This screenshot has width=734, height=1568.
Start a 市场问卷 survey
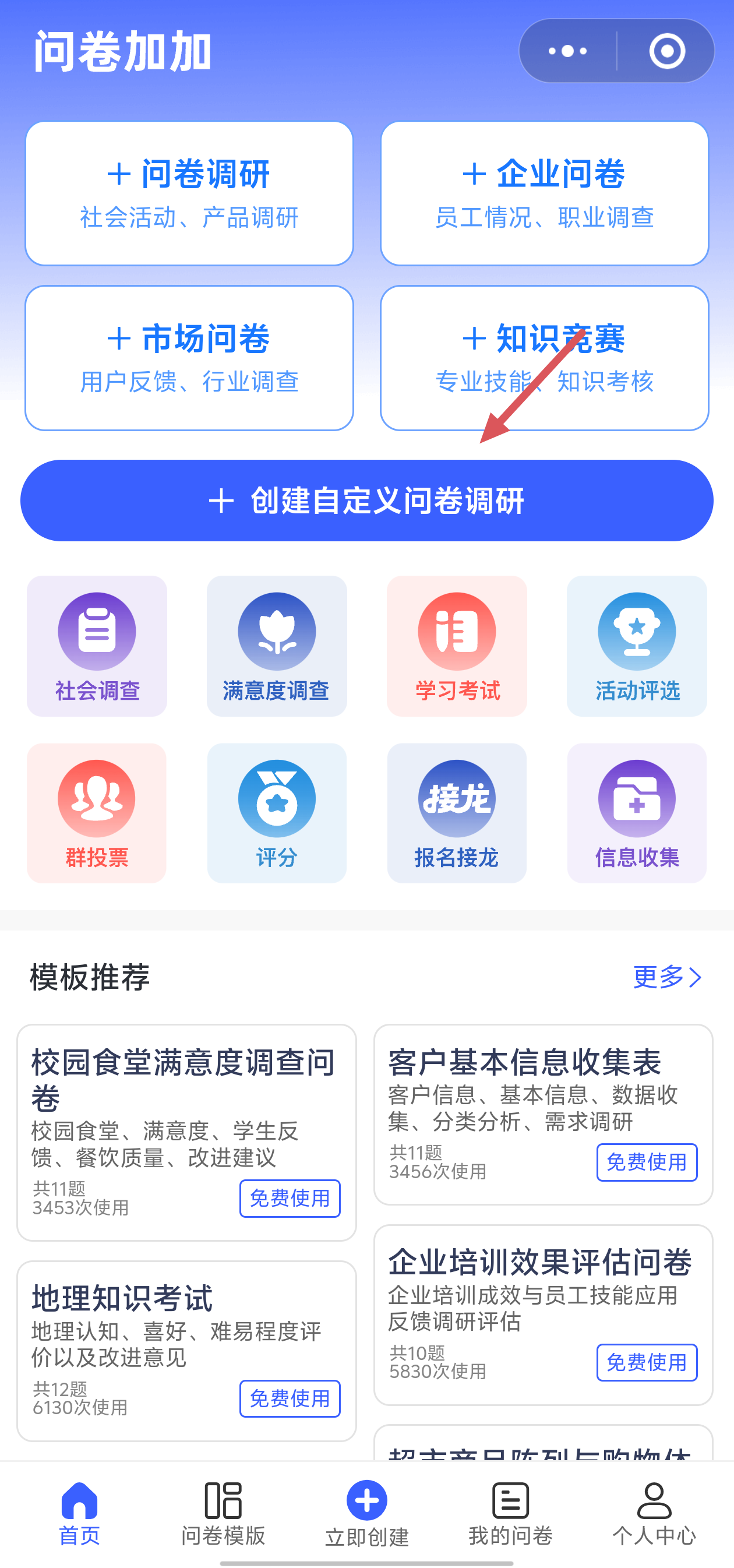[x=189, y=358]
